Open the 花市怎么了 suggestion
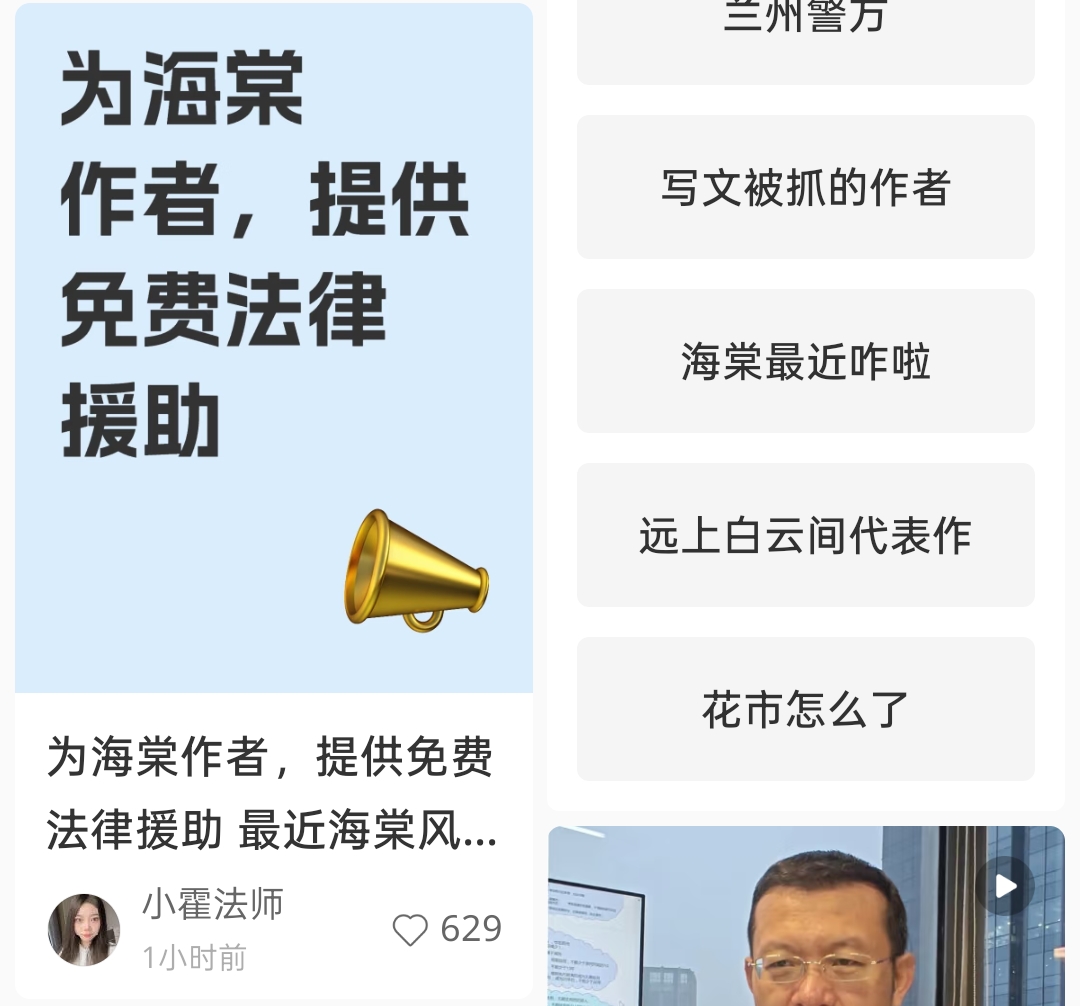 click(805, 710)
